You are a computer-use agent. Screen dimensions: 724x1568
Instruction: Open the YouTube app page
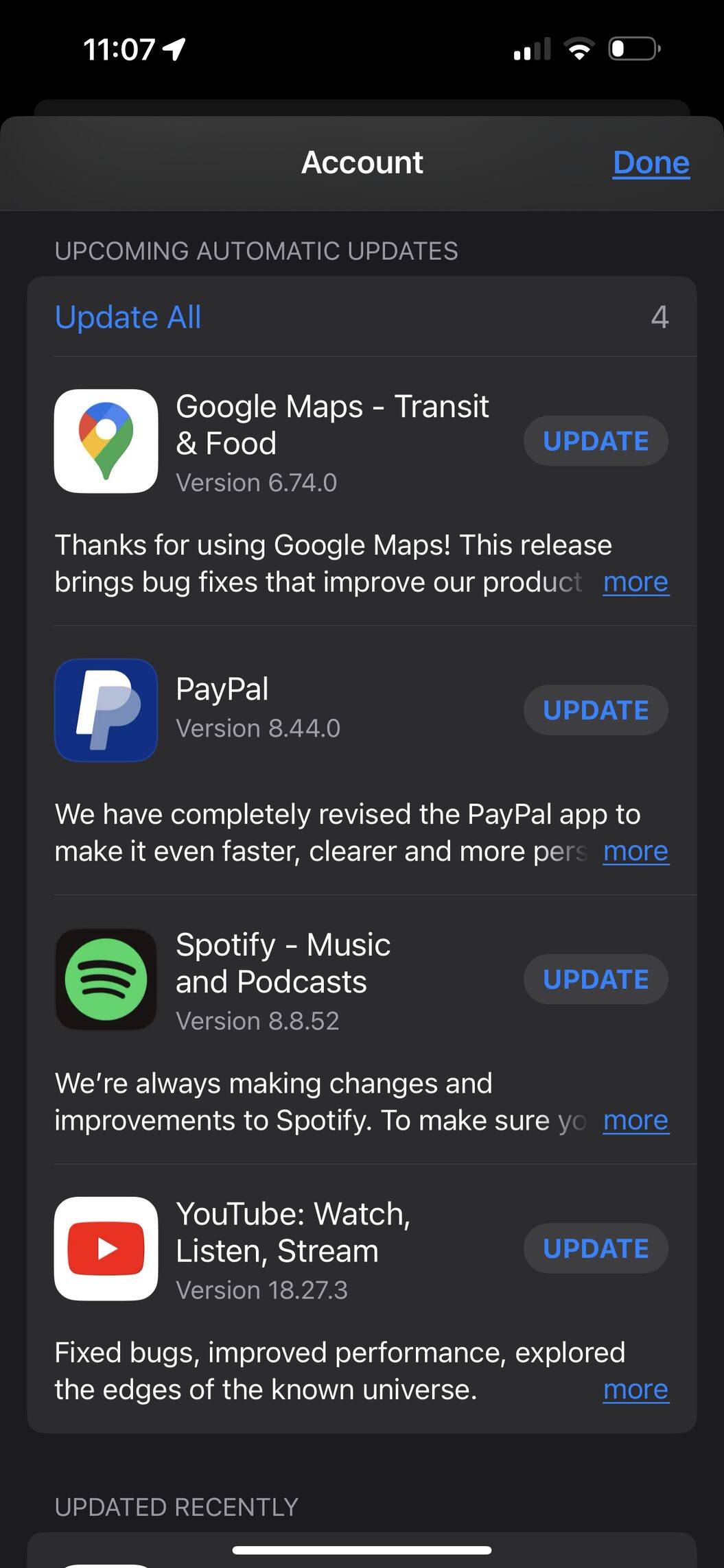pos(106,1248)
